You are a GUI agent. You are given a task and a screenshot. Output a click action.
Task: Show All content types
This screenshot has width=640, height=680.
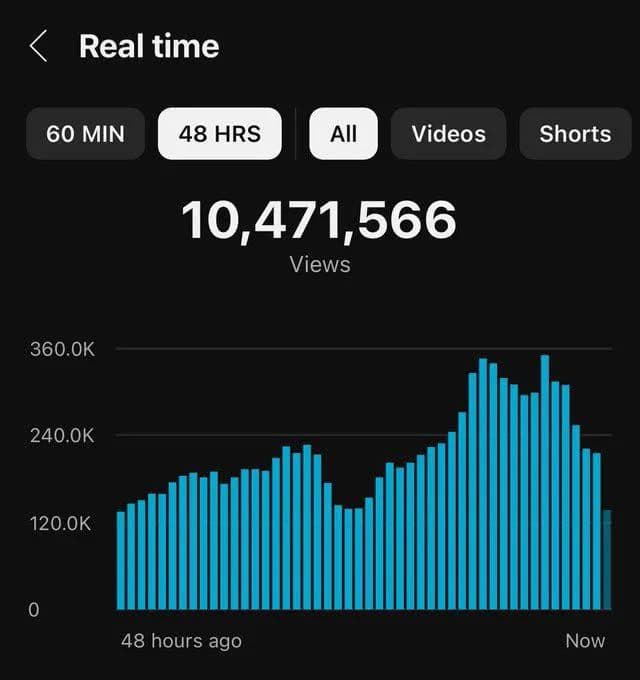click(343, 134)
